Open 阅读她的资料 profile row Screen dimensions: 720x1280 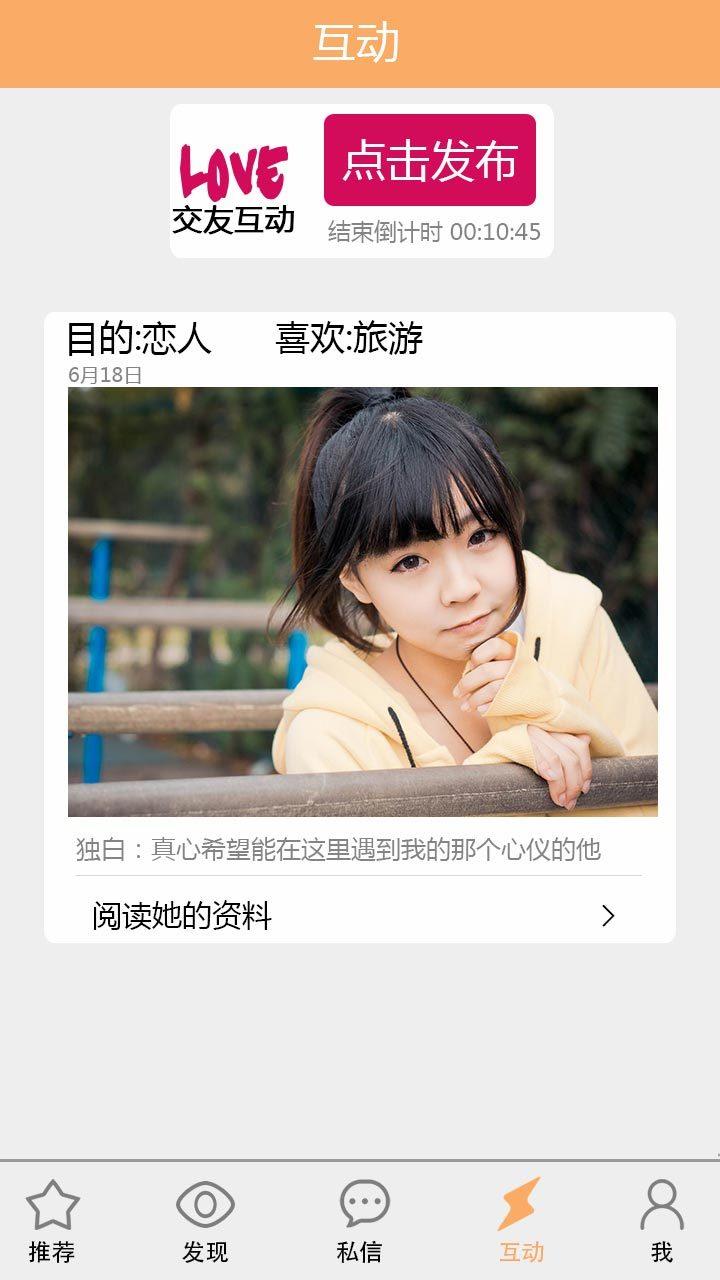358,915
